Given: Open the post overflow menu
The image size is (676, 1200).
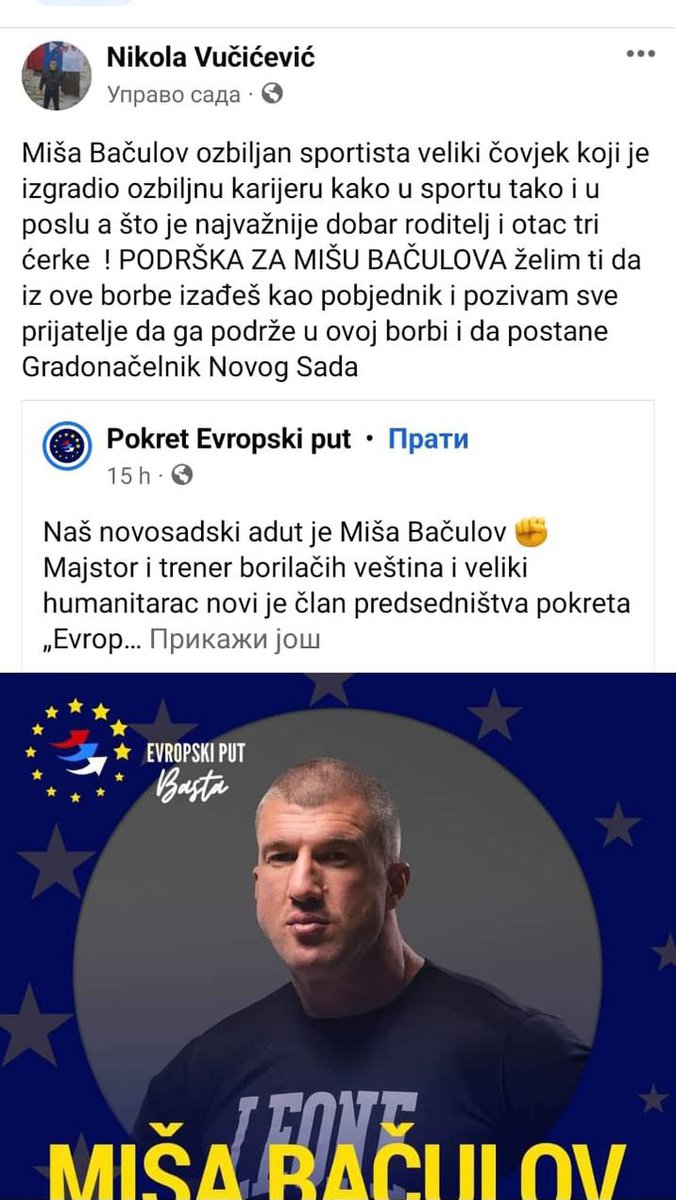Looking at the screenshot, I should tap(640, 54).
